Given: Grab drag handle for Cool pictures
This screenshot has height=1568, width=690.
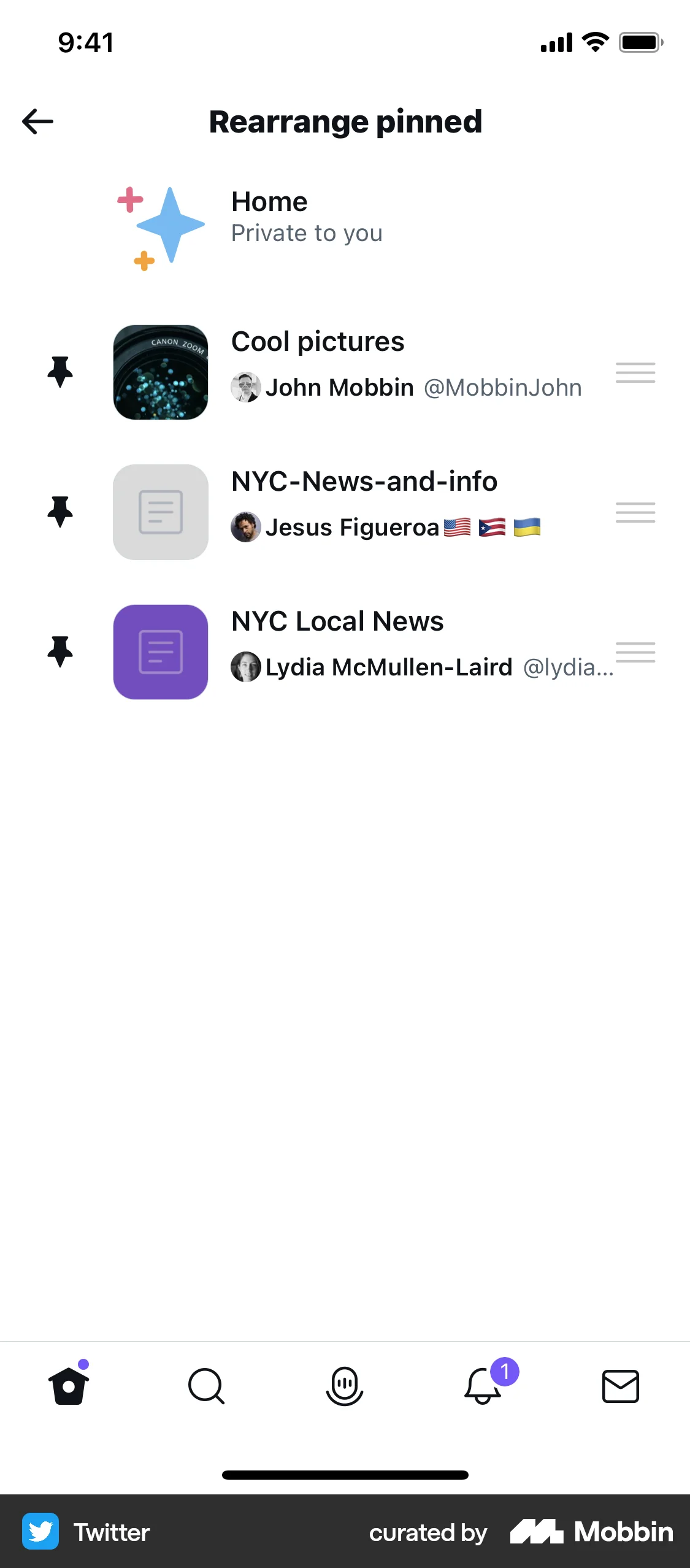Looking at the screenshot, I should click(635, 373).
